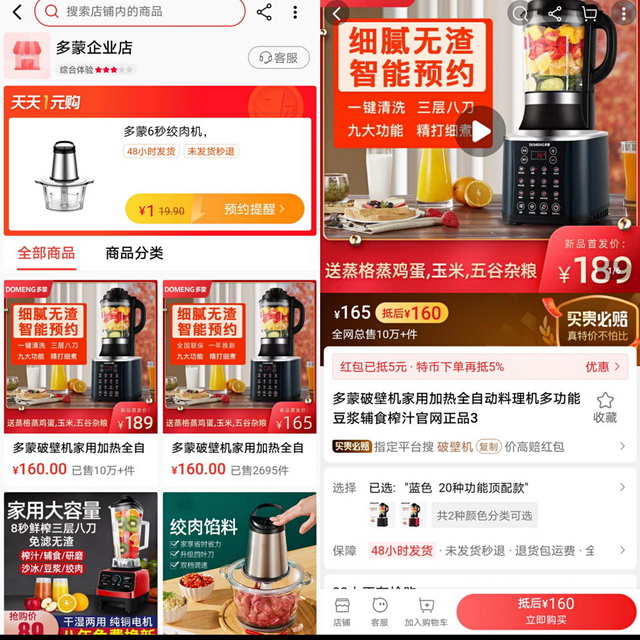Buy now with 抵后¥160 立即购买

tap(546, 611)
